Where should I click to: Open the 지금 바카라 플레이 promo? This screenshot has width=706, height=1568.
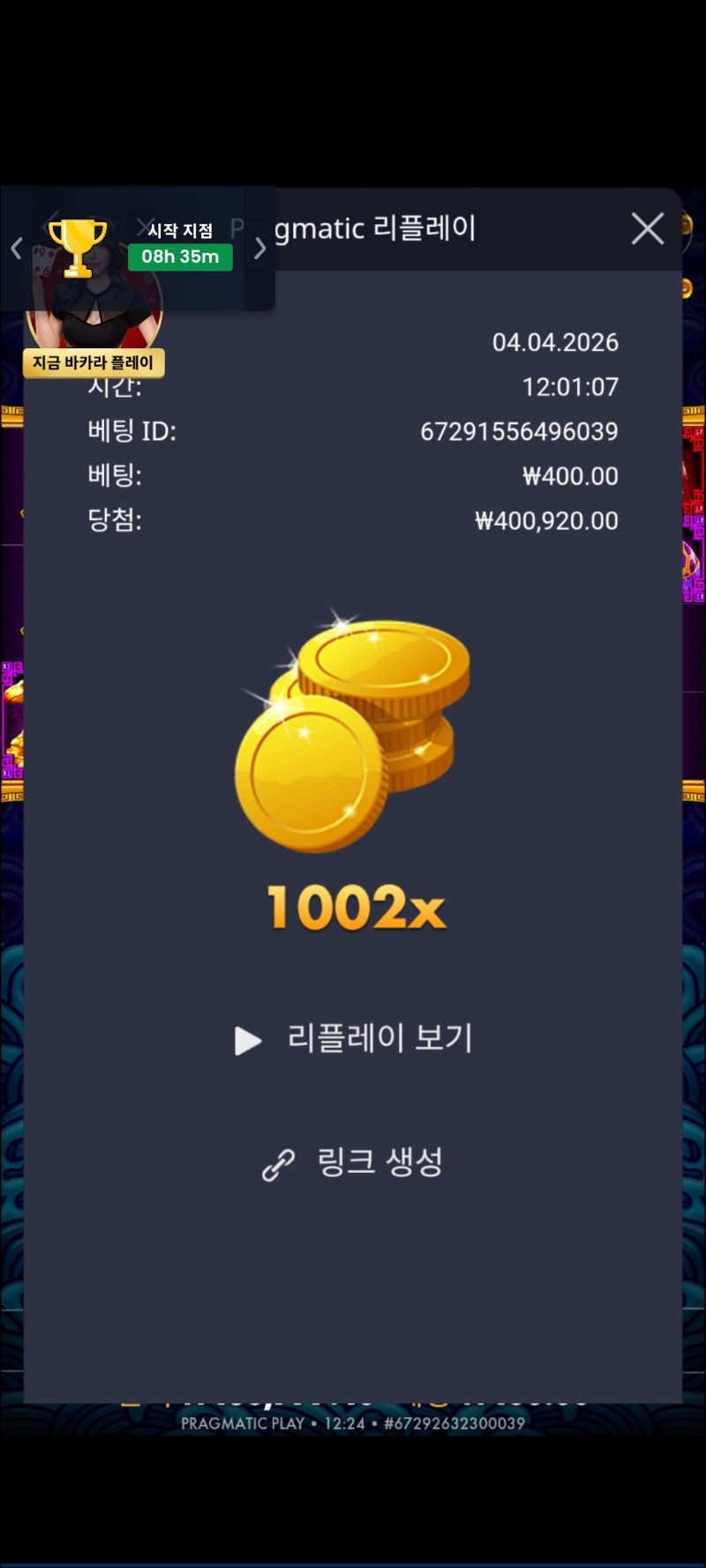tap(94, 362)
